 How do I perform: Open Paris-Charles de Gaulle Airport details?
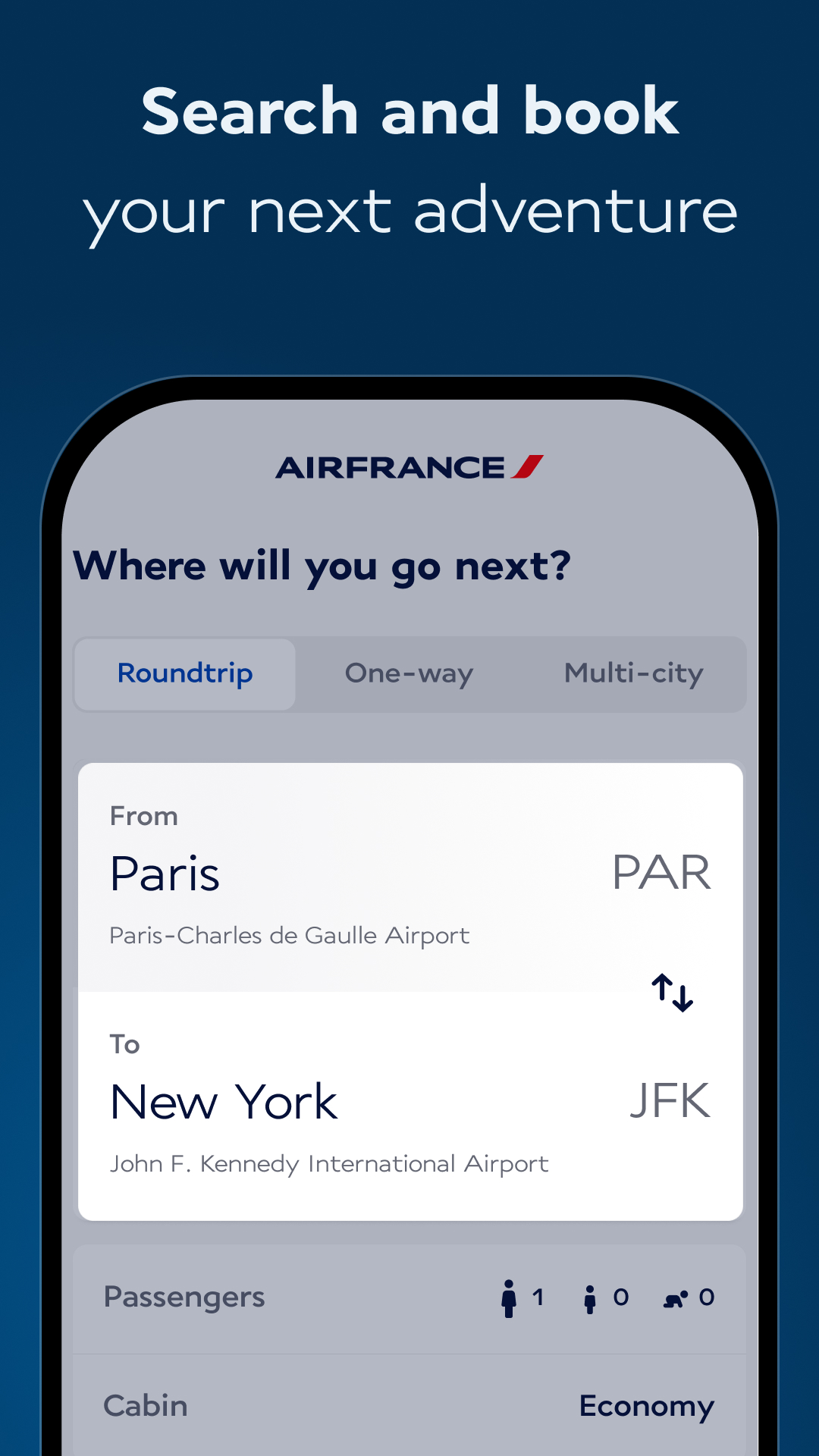[x=290, y=936]
